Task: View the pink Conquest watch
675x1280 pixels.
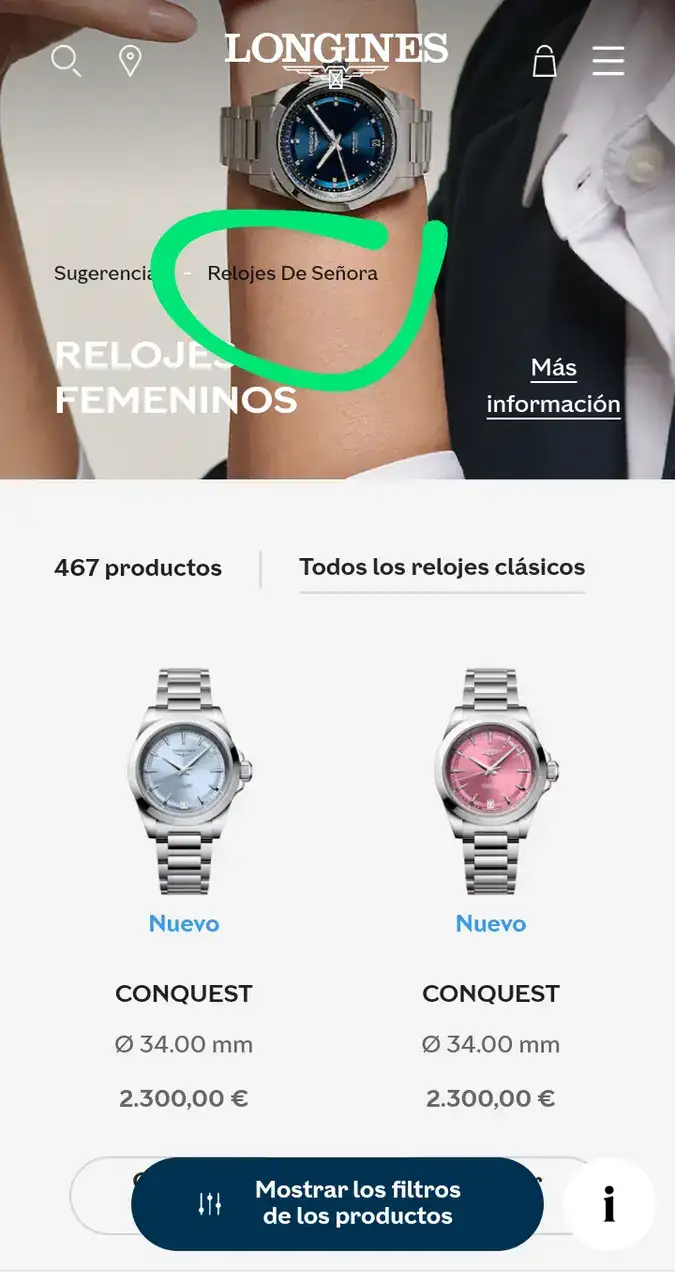Action: coord(491,782)
